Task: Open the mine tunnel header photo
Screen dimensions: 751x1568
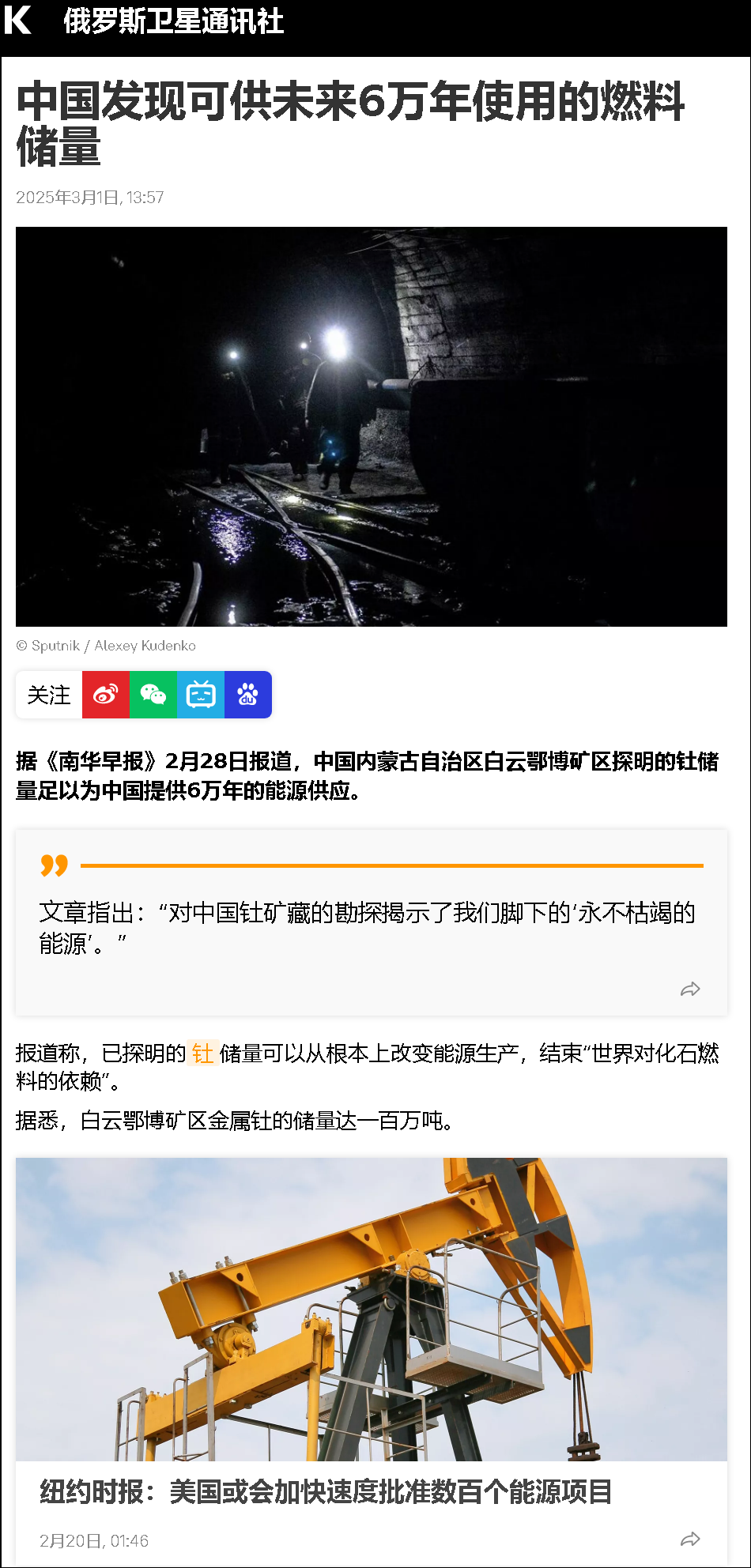Action: click(371, 427)
